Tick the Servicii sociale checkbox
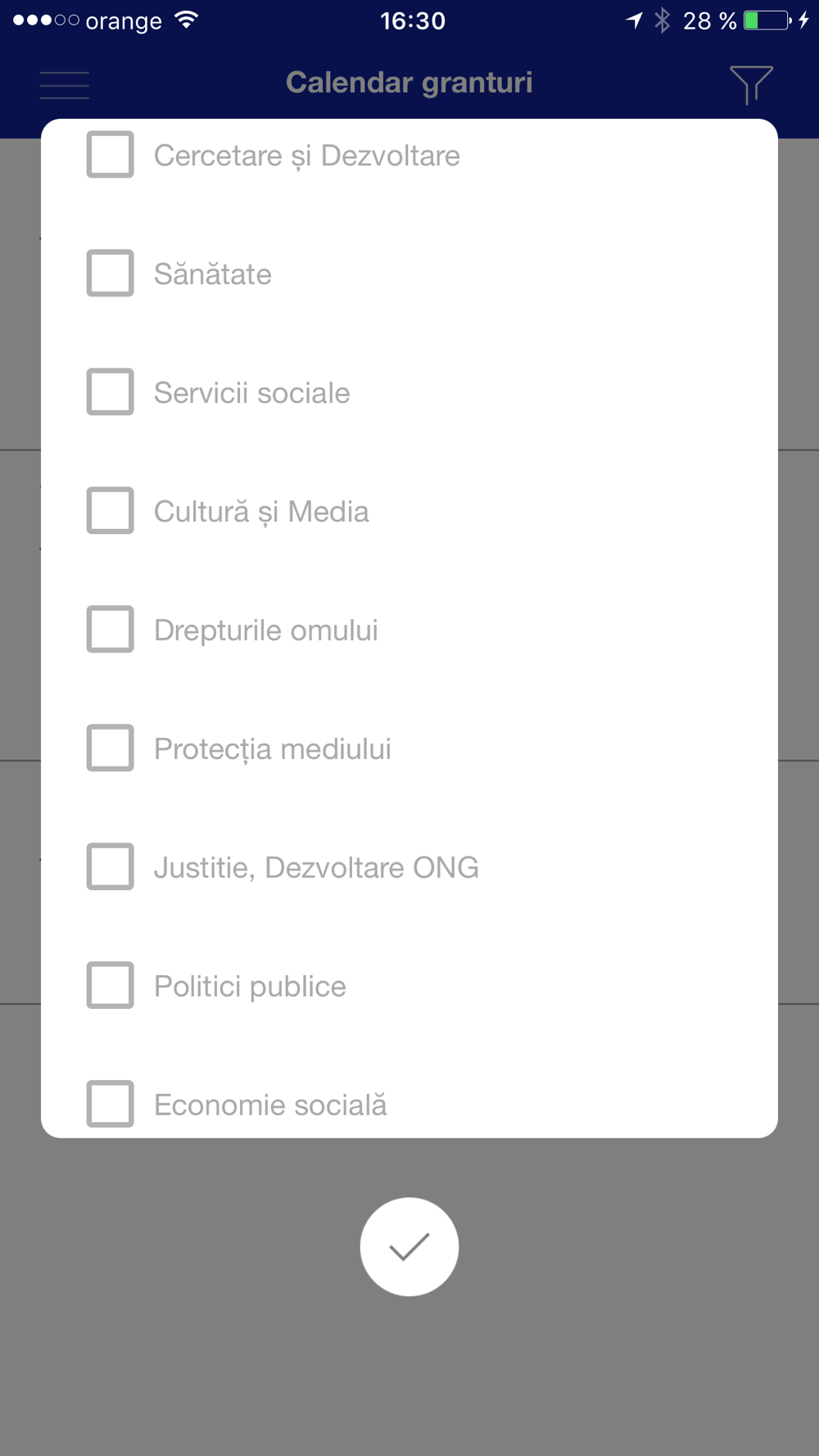Viewport: 819px width, 1456px height. 111,392
